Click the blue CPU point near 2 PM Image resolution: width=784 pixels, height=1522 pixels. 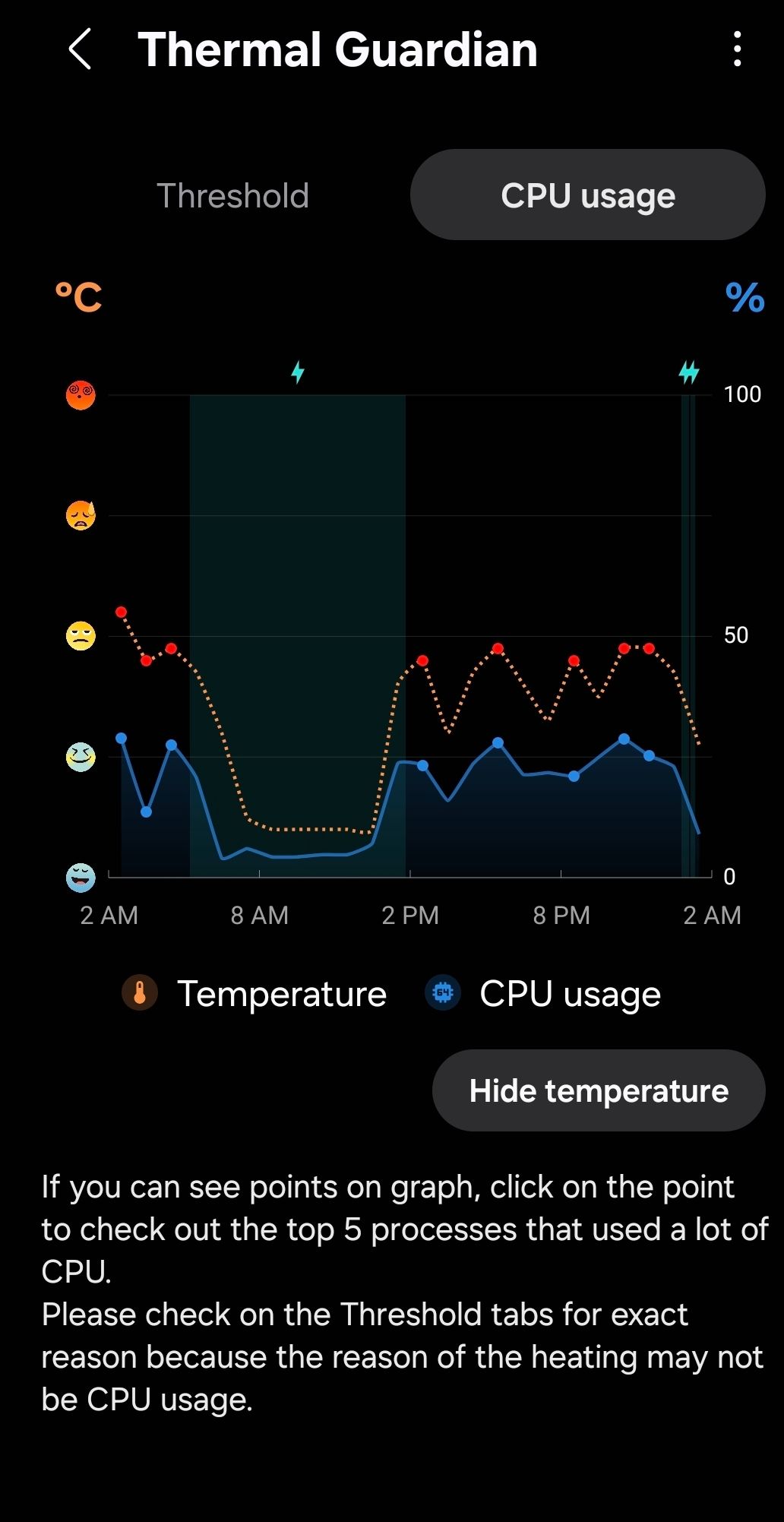pyautogui.click(x=423, y=765)
